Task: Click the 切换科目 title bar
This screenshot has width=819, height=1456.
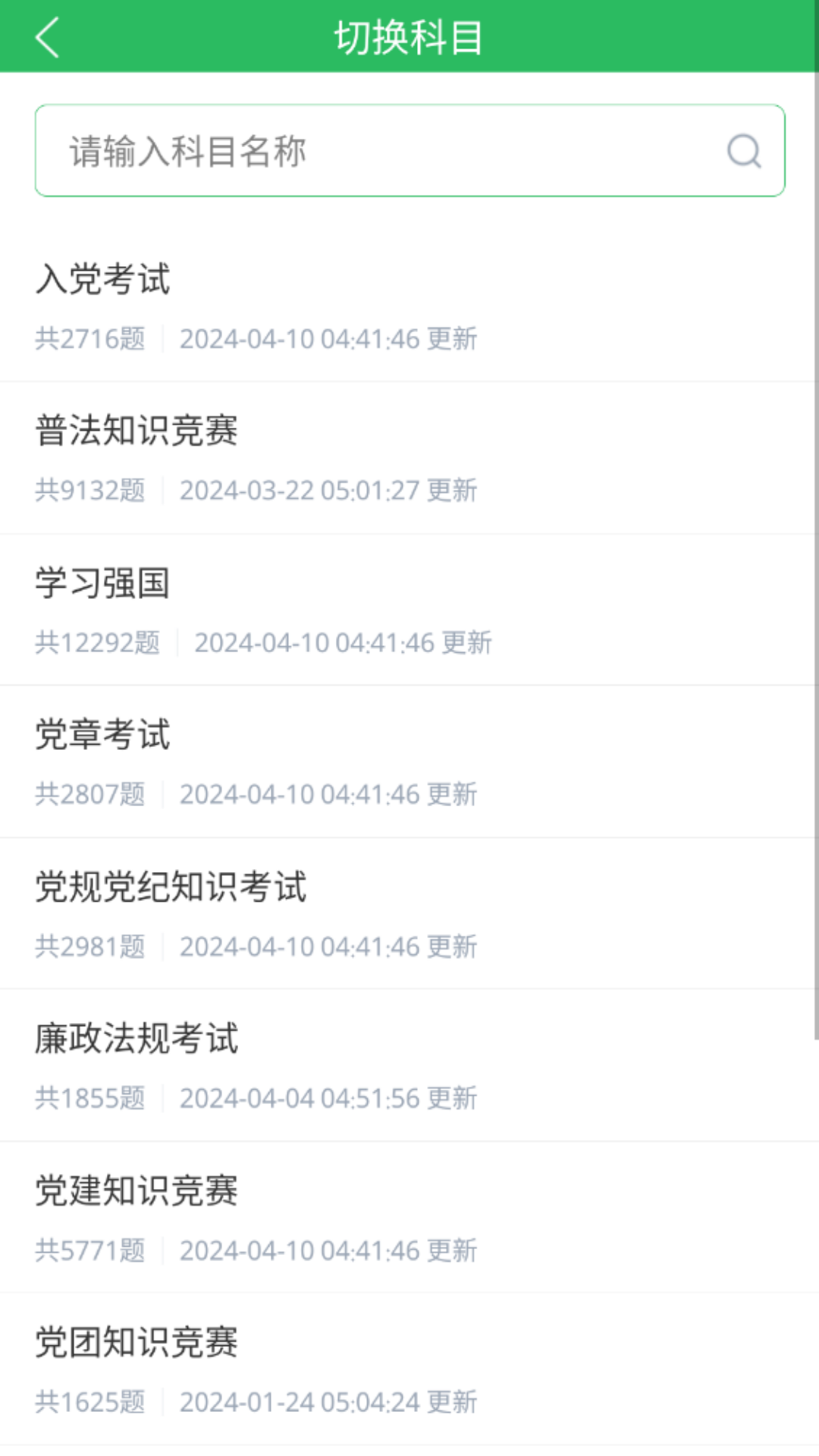Action: 409,36
